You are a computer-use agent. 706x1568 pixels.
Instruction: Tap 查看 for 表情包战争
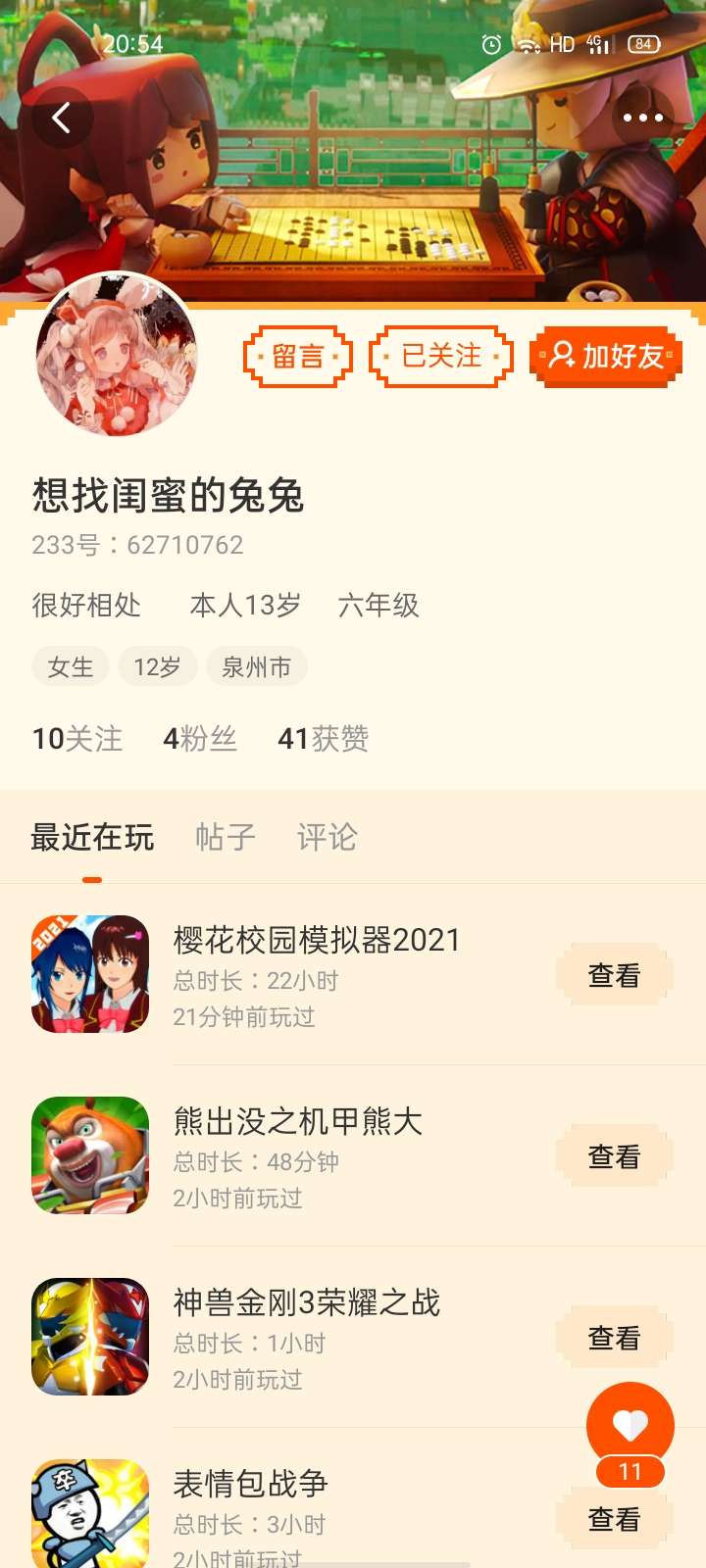[614, 1519]
